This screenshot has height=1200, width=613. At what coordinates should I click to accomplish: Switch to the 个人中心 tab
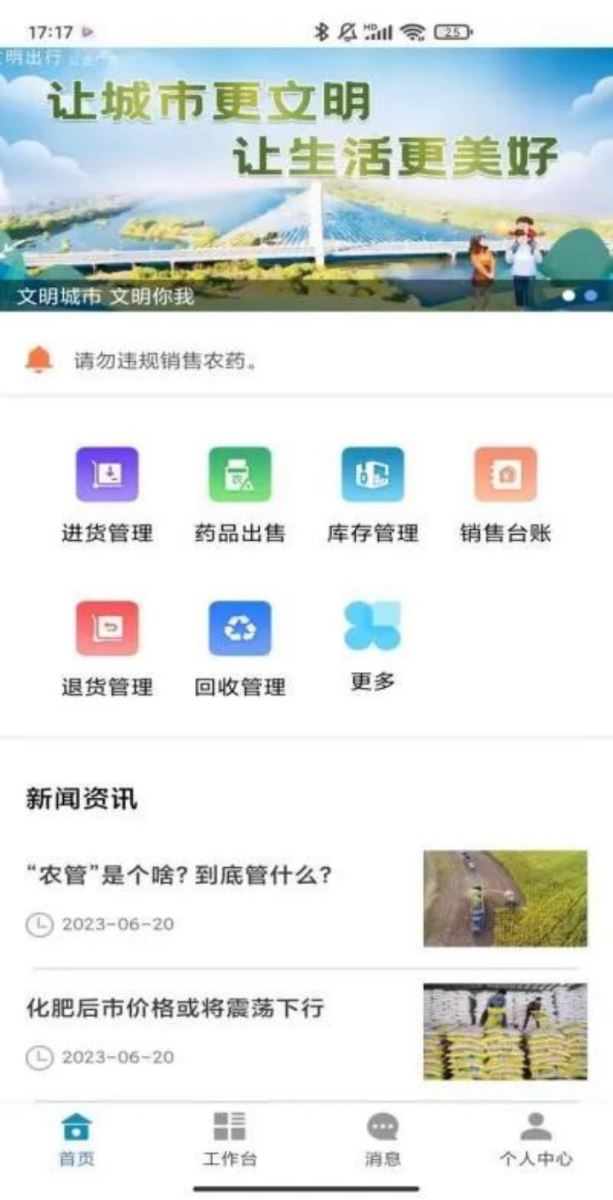536,1139
